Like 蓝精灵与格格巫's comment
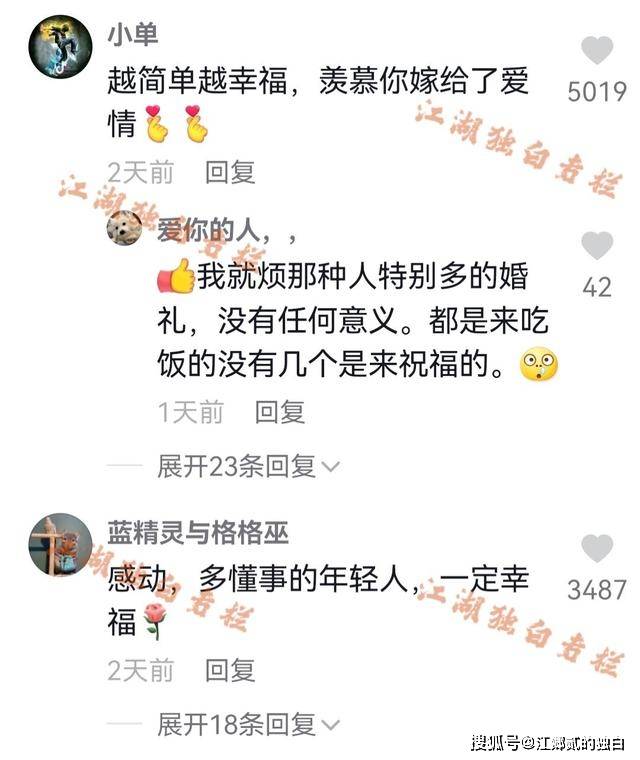 coord(597,549)
